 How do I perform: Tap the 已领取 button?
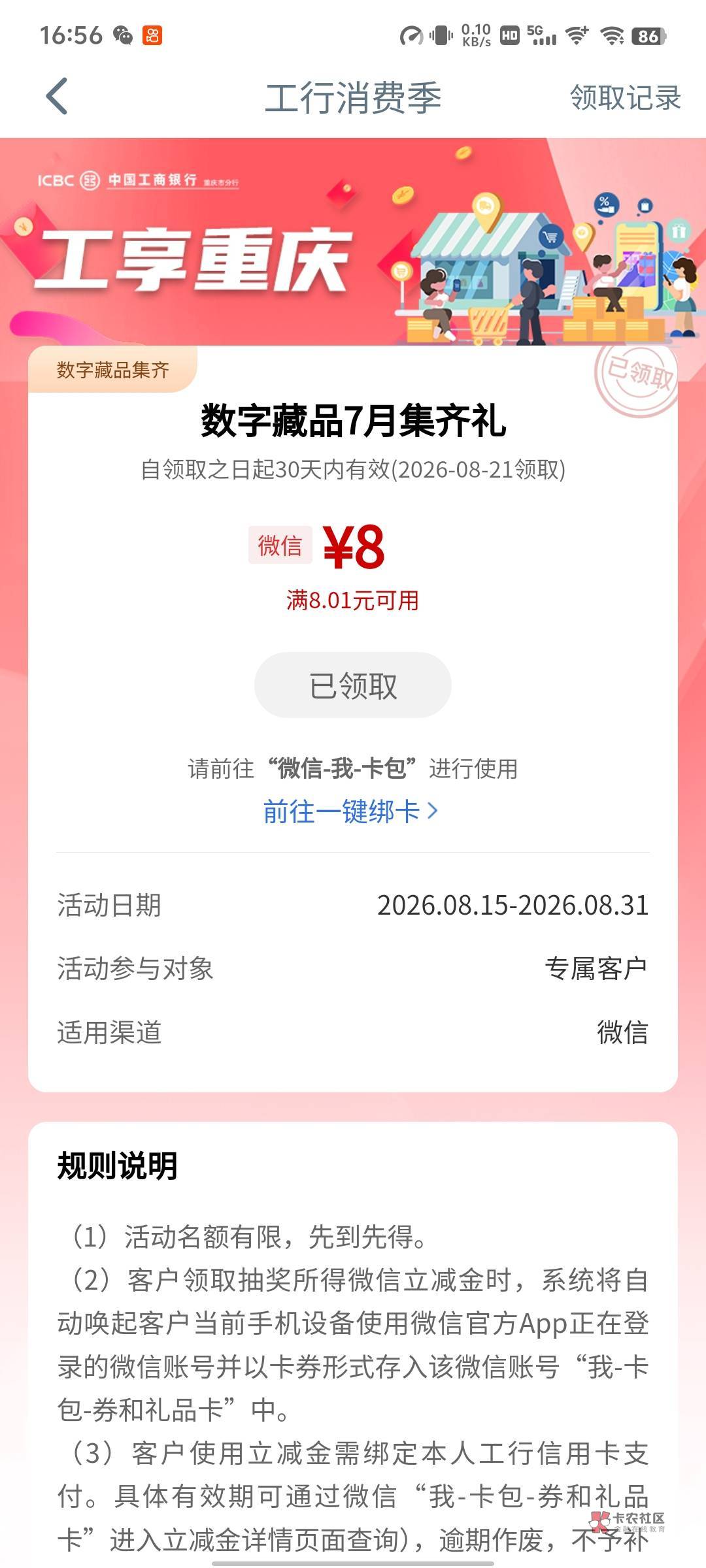353,685
